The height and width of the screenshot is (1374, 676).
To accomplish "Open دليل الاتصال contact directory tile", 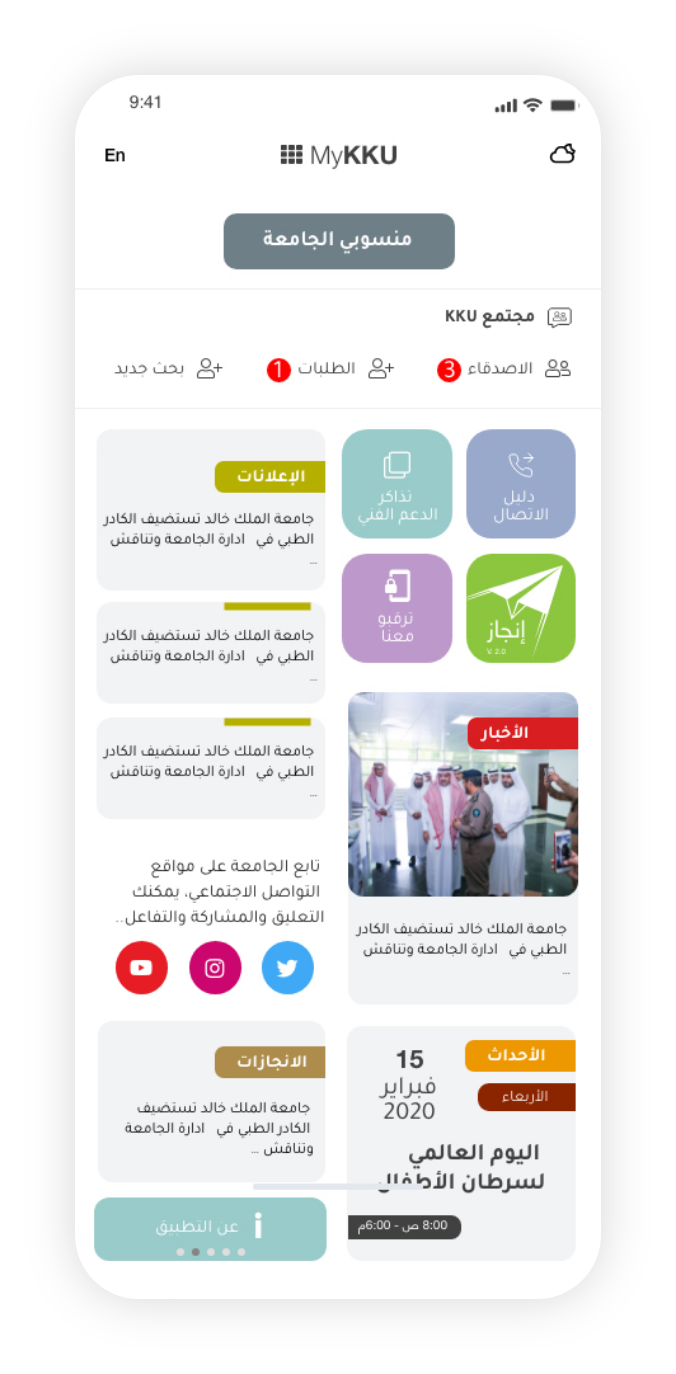I will point(521,484).
